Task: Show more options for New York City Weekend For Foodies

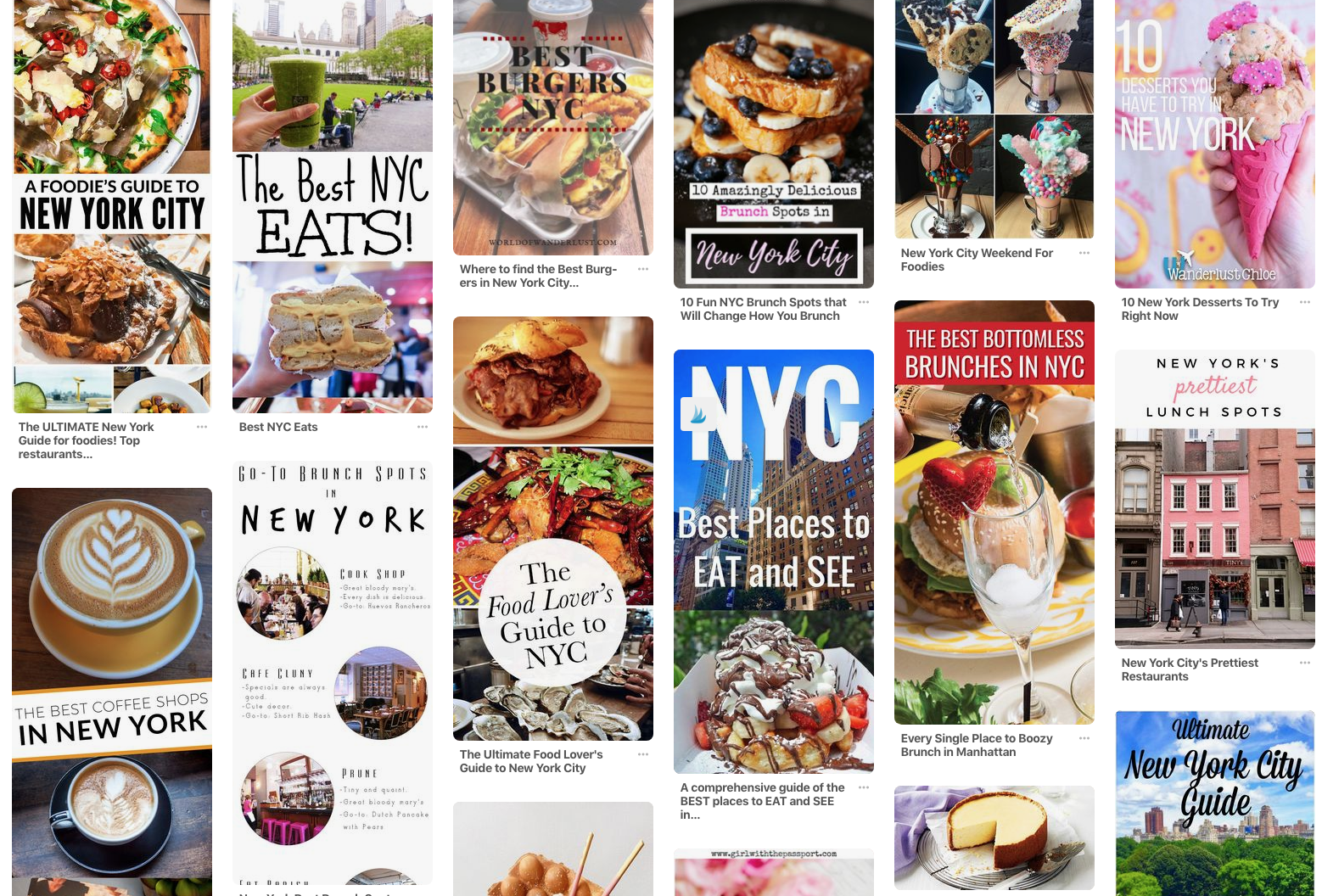Action: 1084,253
